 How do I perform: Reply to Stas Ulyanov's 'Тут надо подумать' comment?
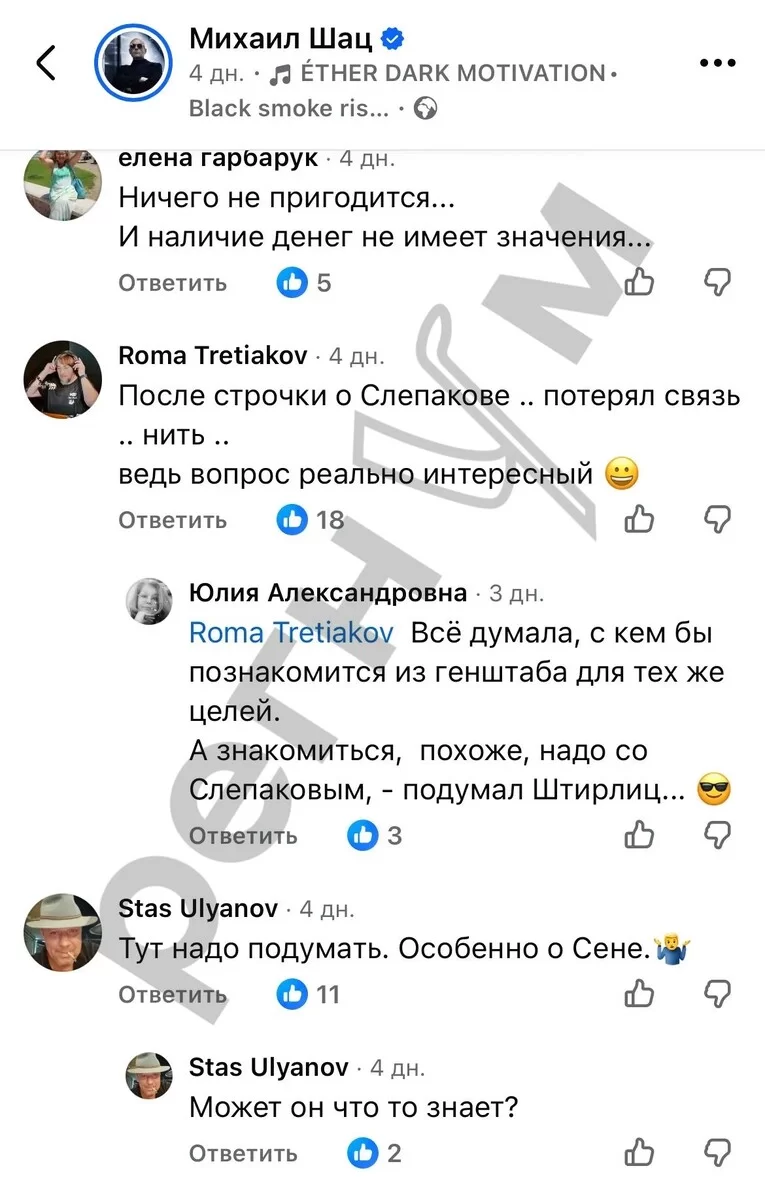tap(173, 994)
